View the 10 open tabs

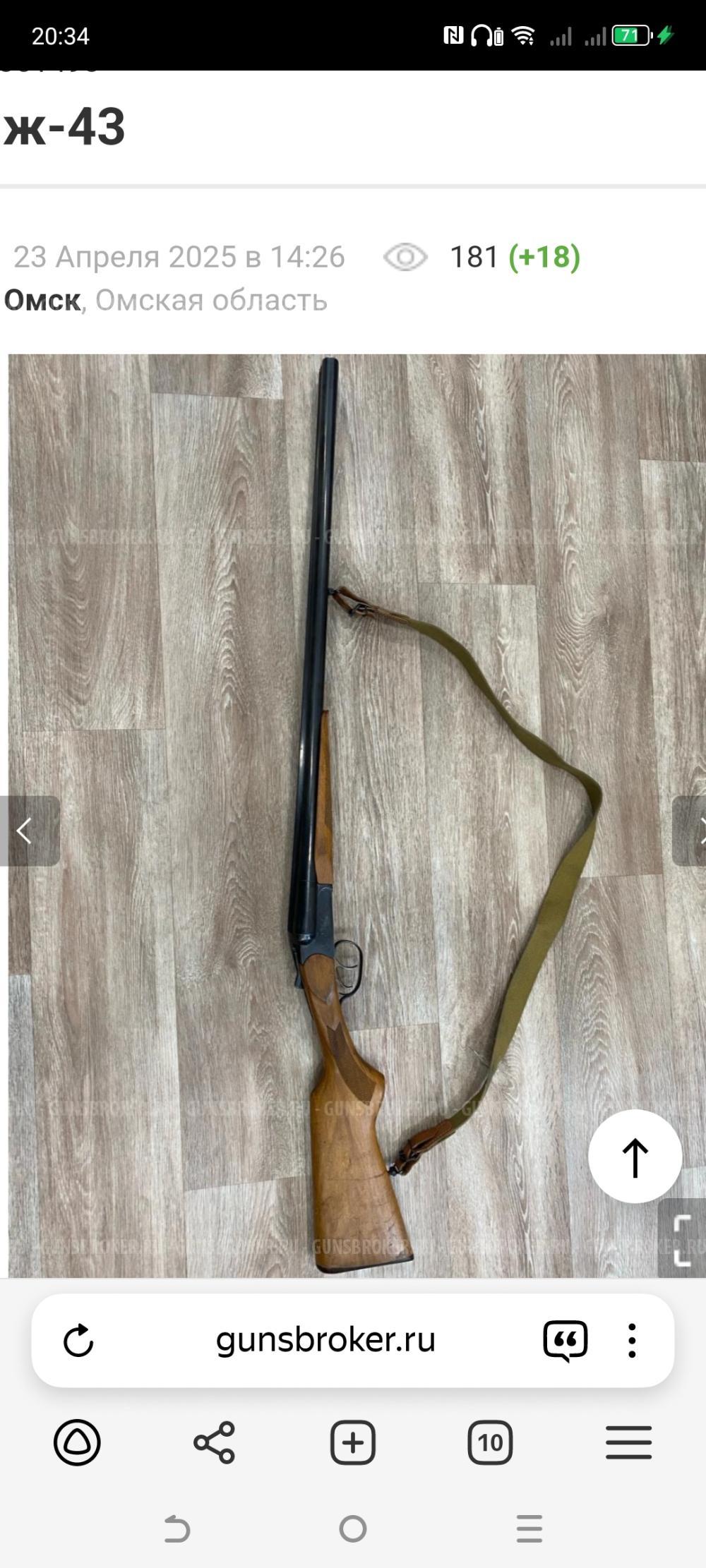coord(490,1442)
